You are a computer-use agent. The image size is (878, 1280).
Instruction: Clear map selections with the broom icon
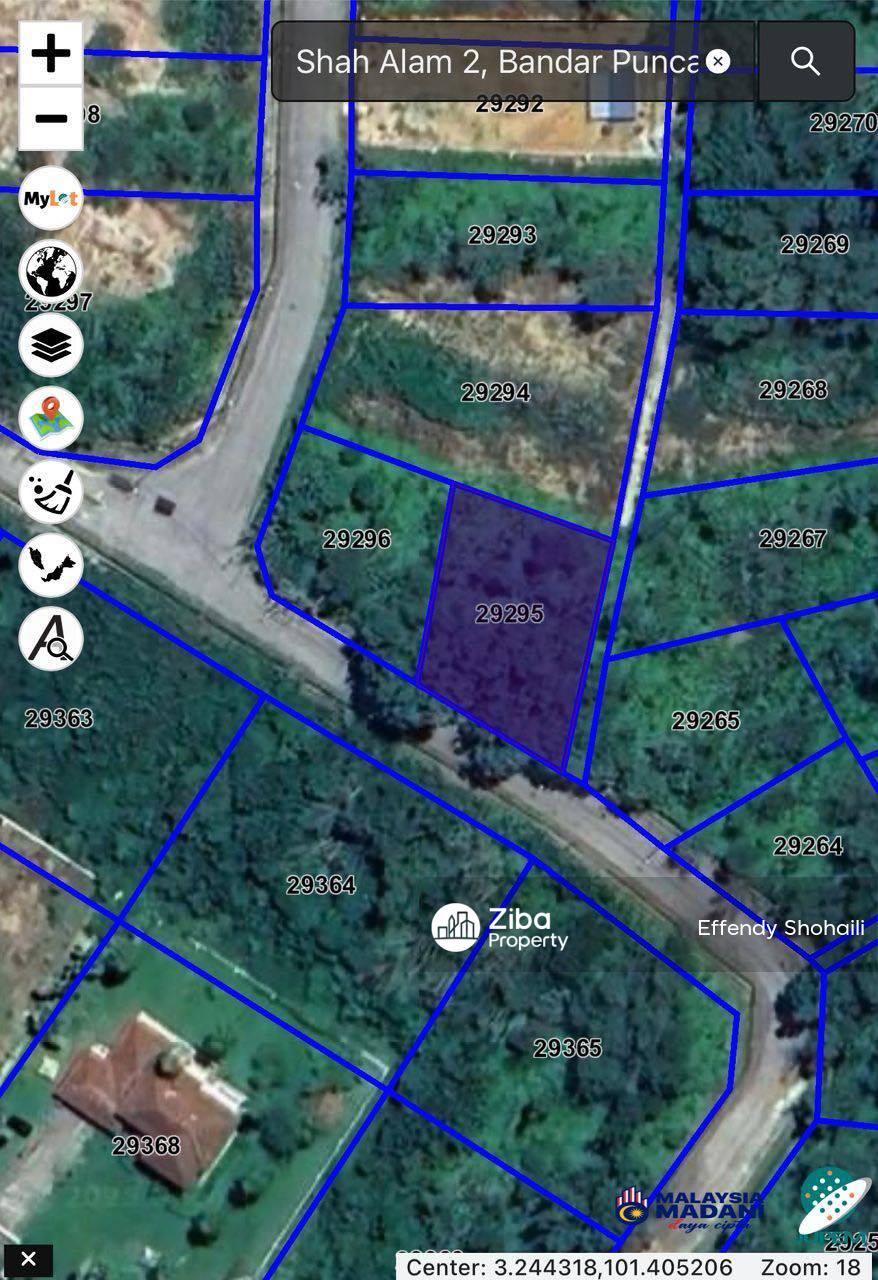[x=51, y=492]
